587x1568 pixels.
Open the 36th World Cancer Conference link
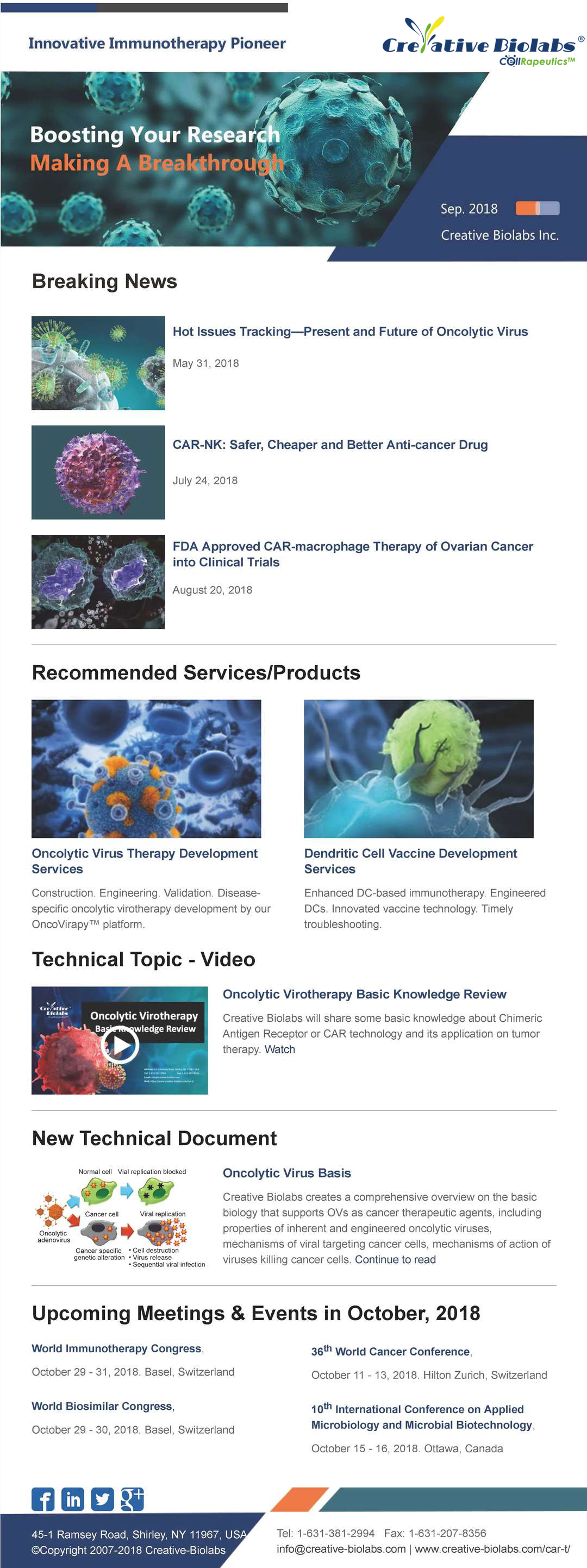tap(390, 1351)
